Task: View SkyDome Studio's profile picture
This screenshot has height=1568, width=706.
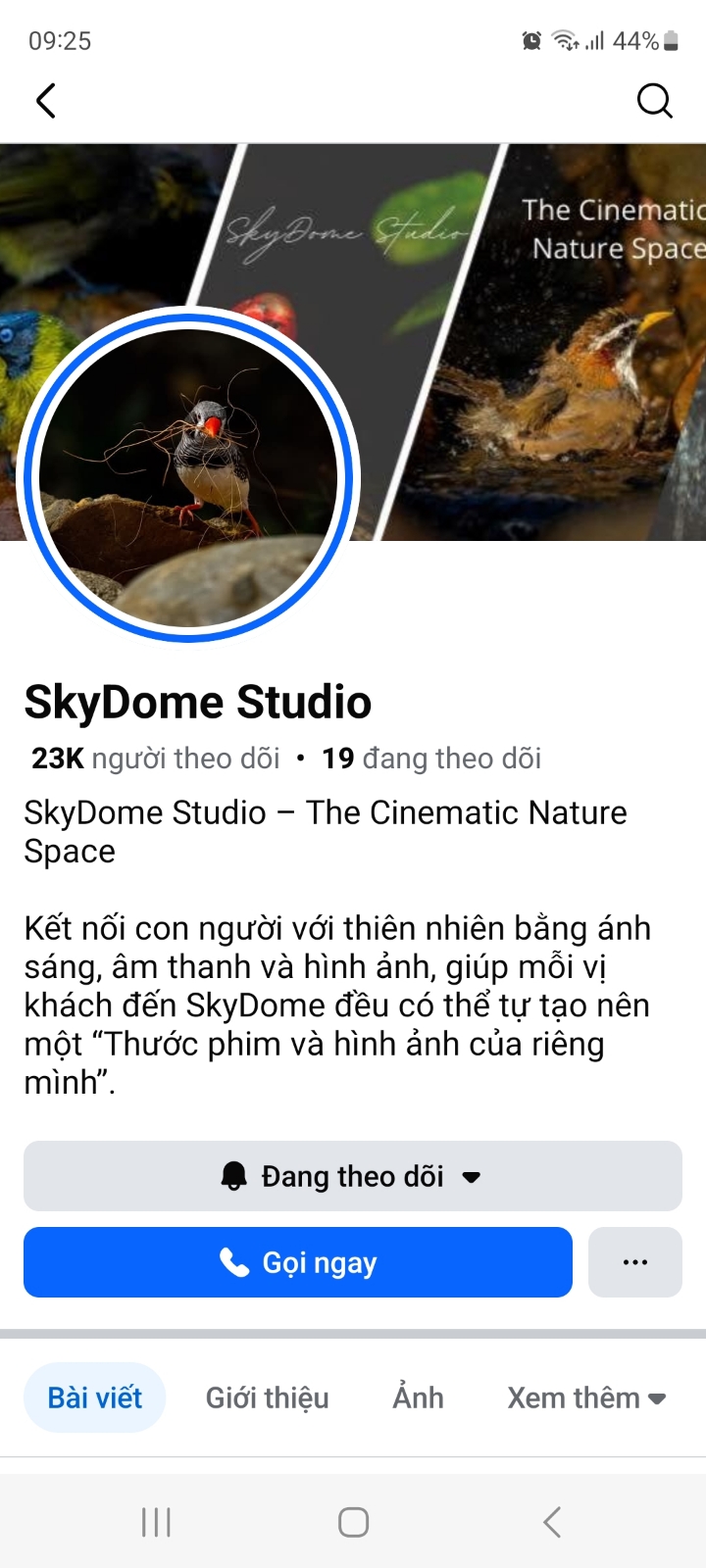Action: tap(188, 477)
